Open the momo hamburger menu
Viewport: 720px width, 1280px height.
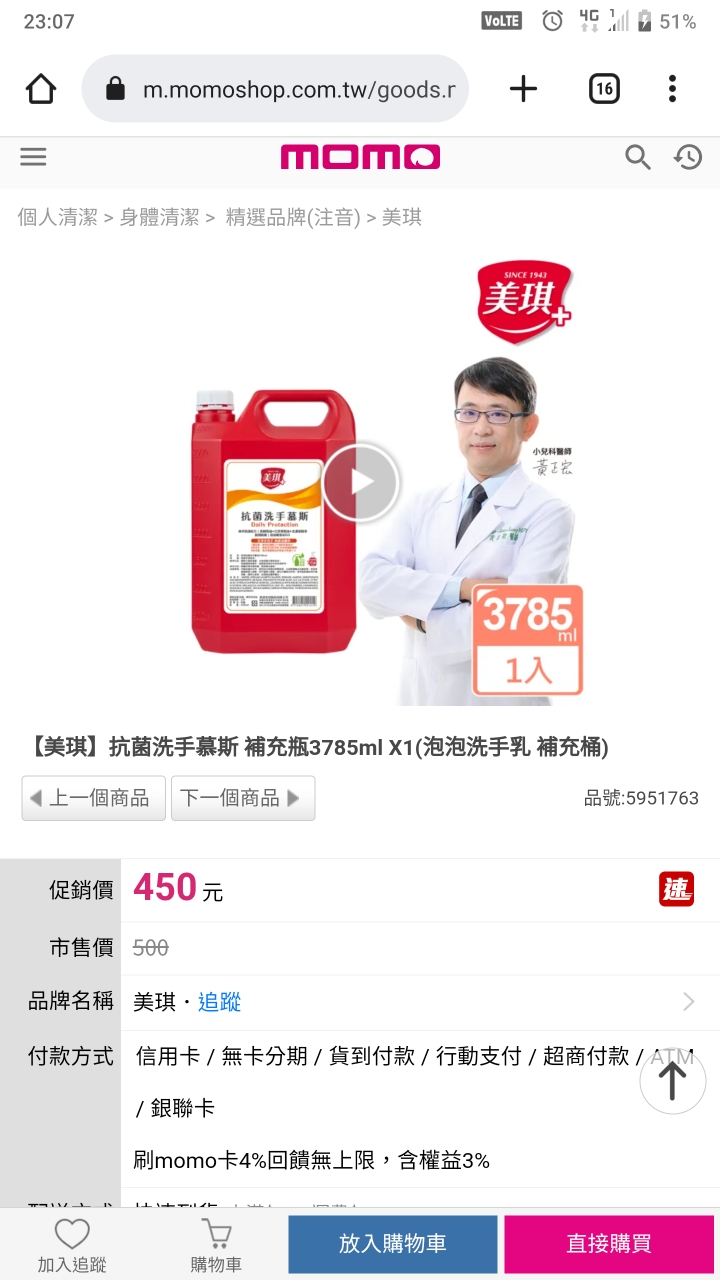click(x=33, y=157)
